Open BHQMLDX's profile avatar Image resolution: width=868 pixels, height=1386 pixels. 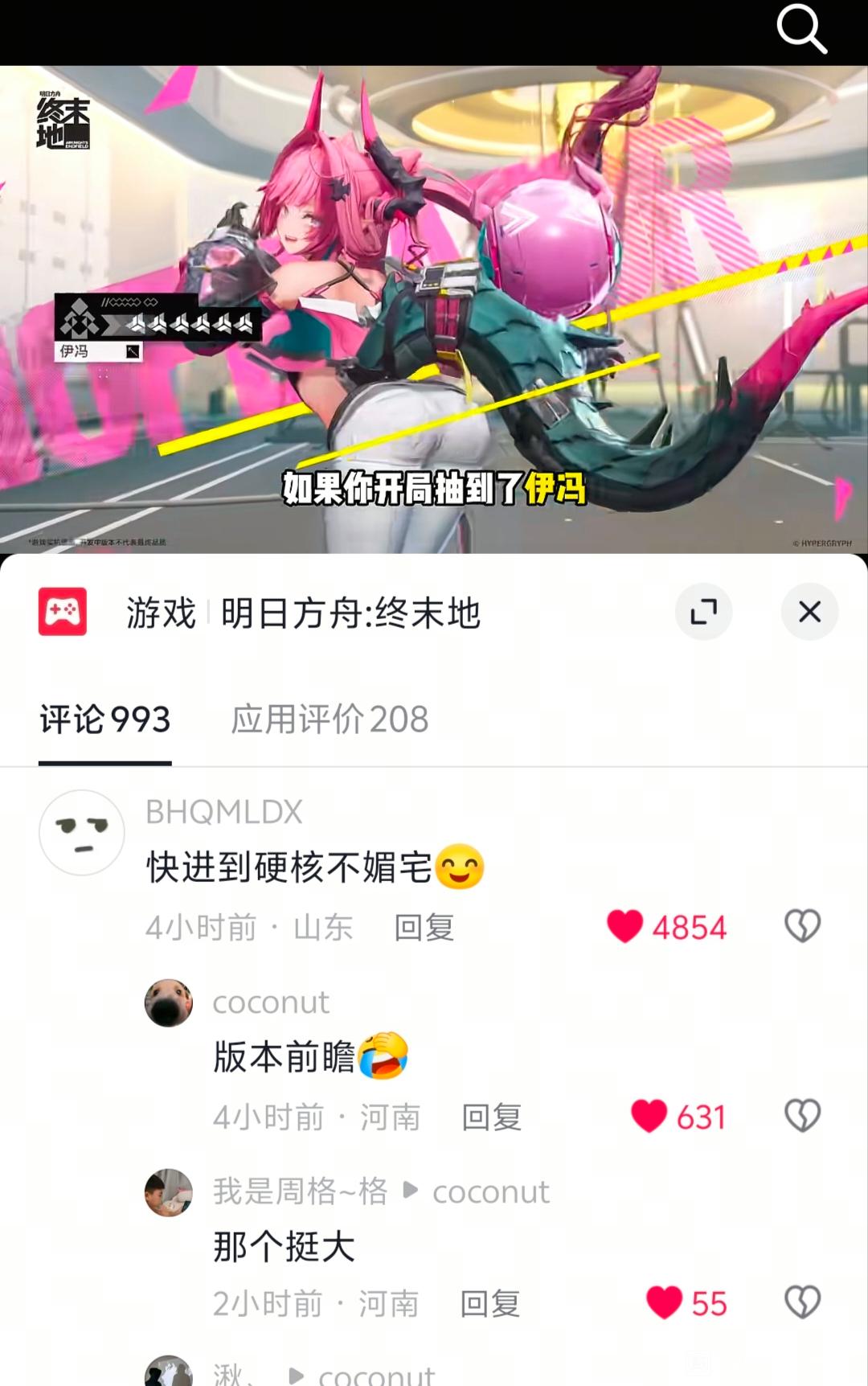[82, 833]
